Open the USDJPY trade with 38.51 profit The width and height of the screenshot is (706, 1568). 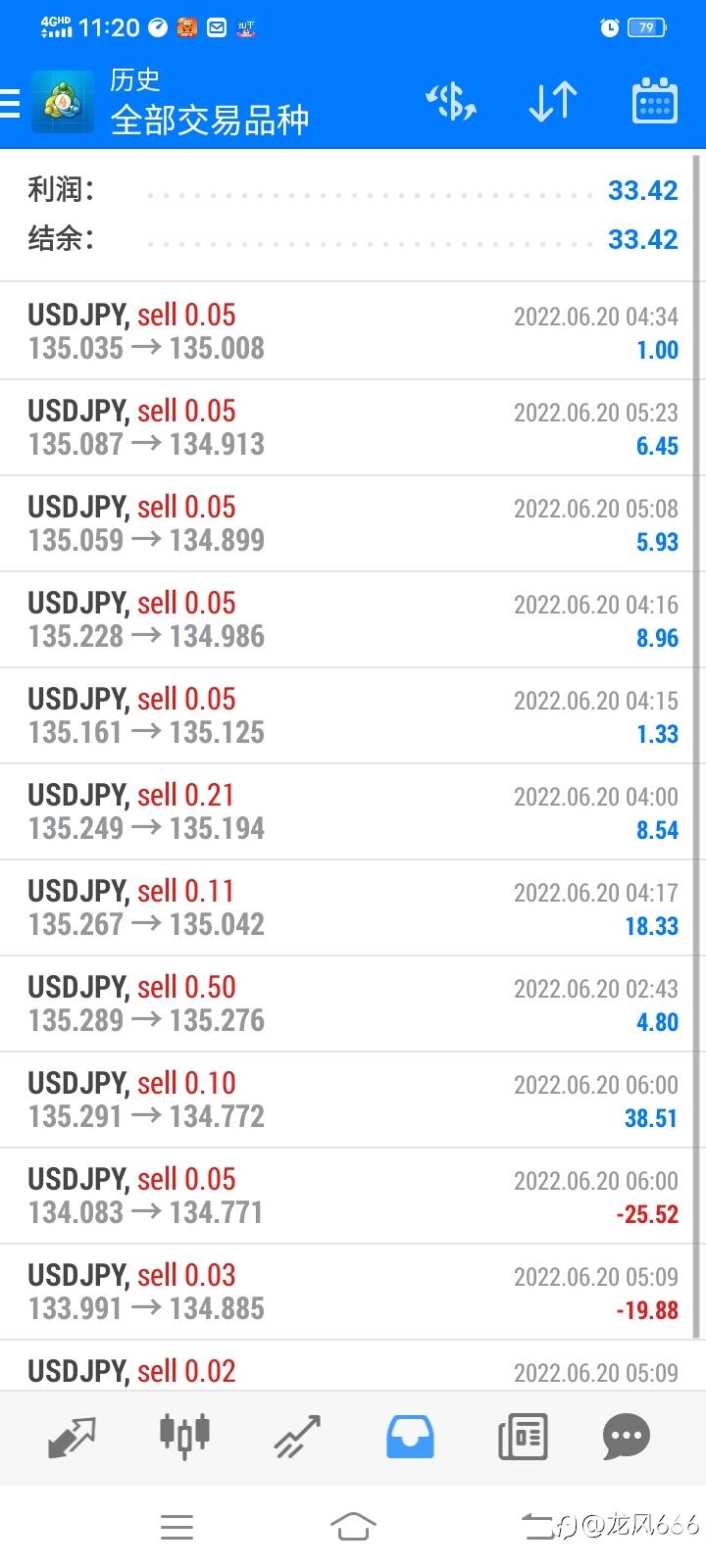[x=353, y=1100]
